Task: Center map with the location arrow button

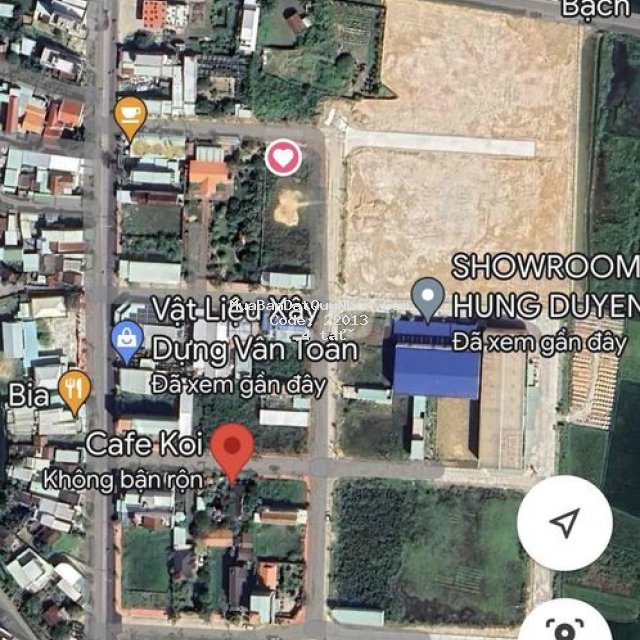Action: [x=565, y=523]
